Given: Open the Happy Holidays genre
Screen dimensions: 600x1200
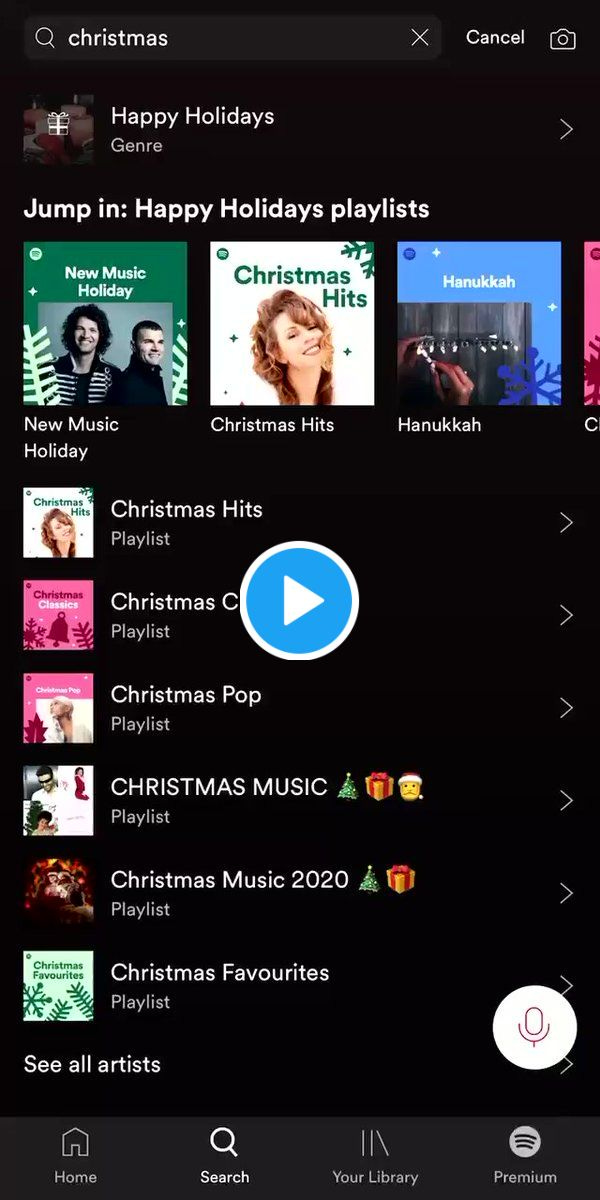Looking at the screenshot, I should 300,129.
